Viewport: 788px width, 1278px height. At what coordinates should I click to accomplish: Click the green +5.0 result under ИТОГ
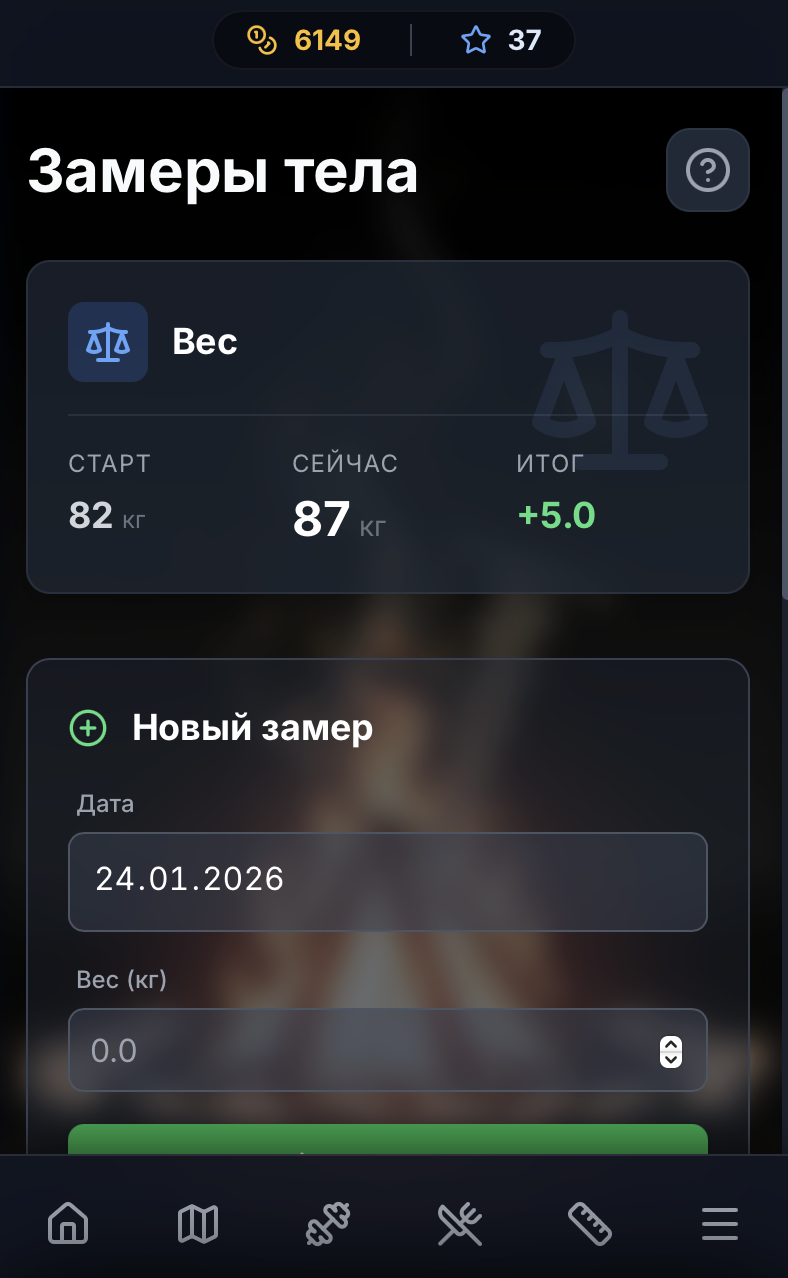(556, 516)
